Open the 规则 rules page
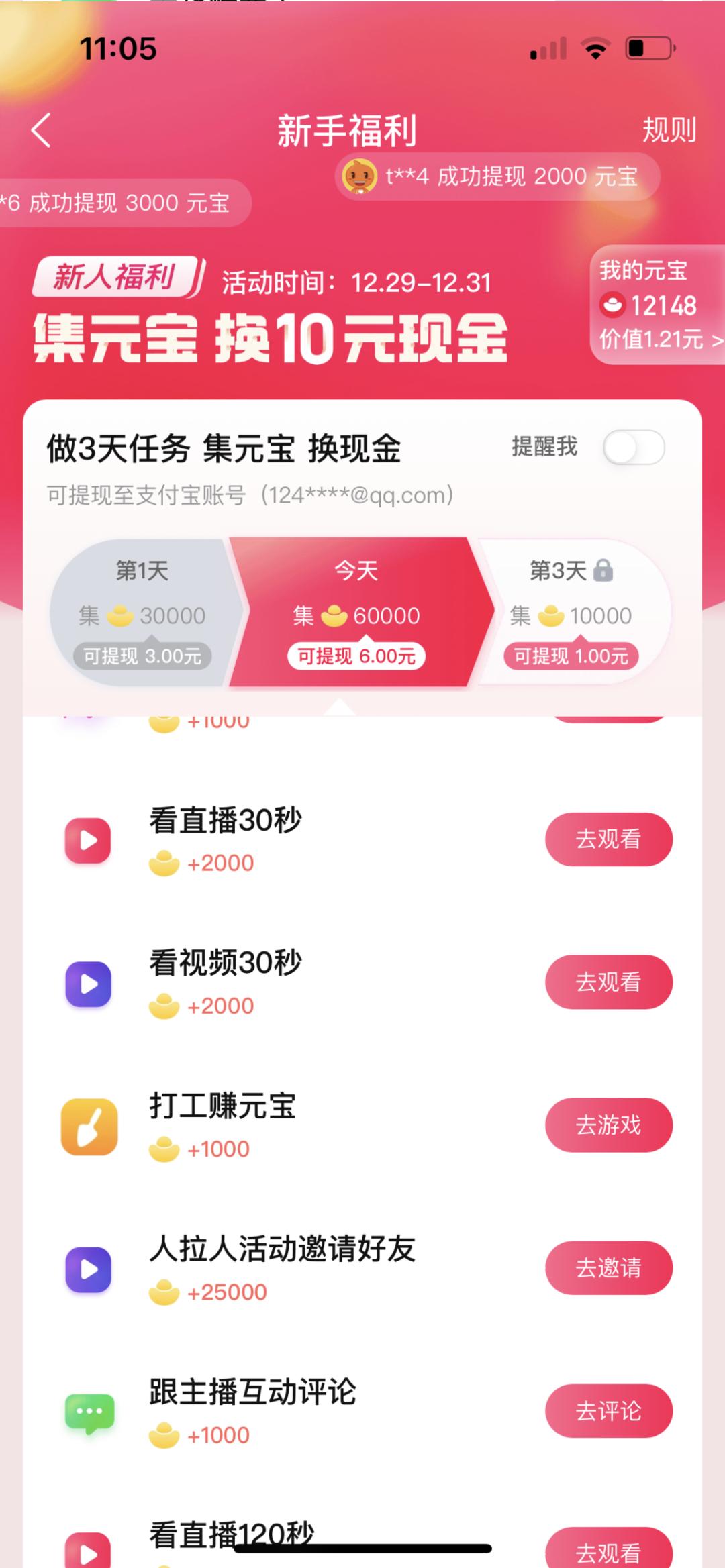 tap(669, 129)
